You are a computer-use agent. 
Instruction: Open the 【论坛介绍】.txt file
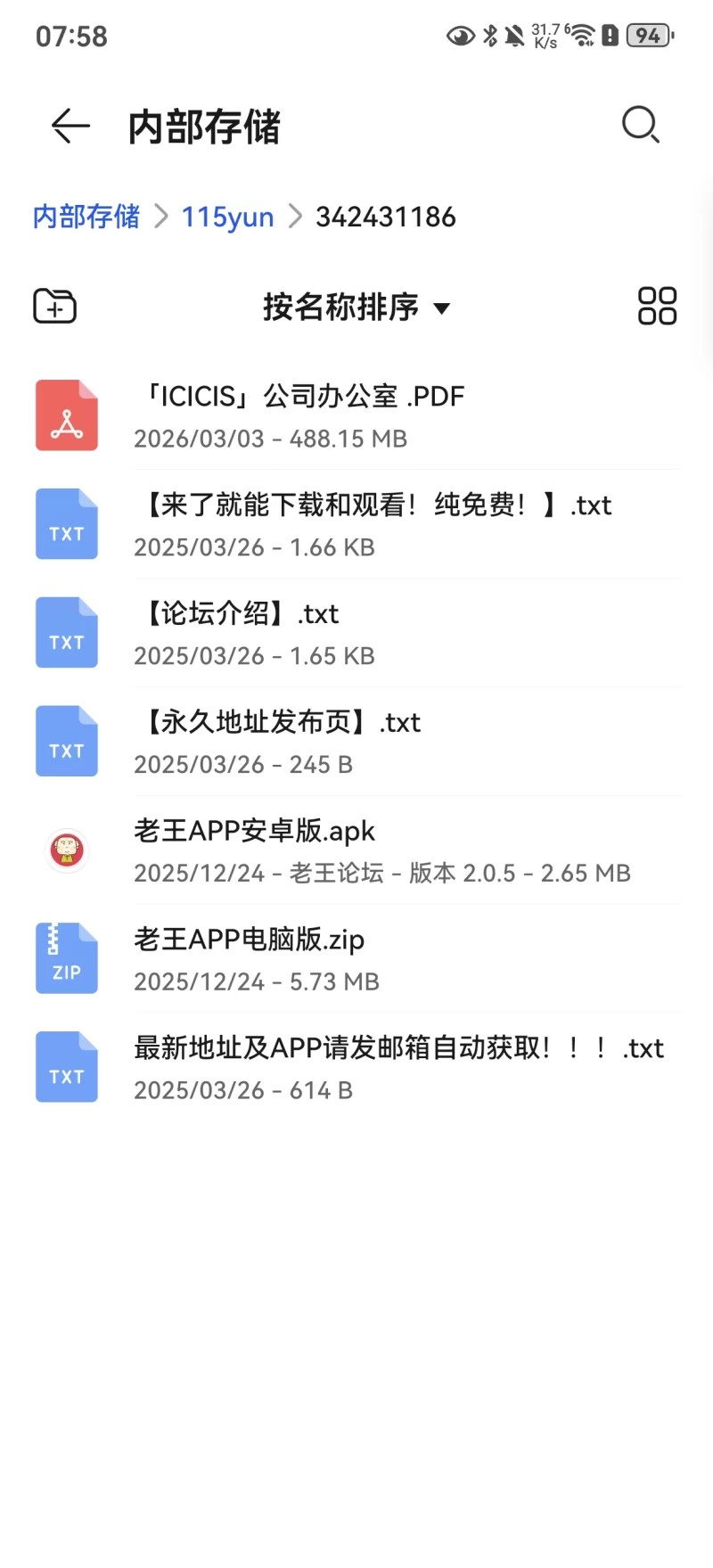pos(356,633)
